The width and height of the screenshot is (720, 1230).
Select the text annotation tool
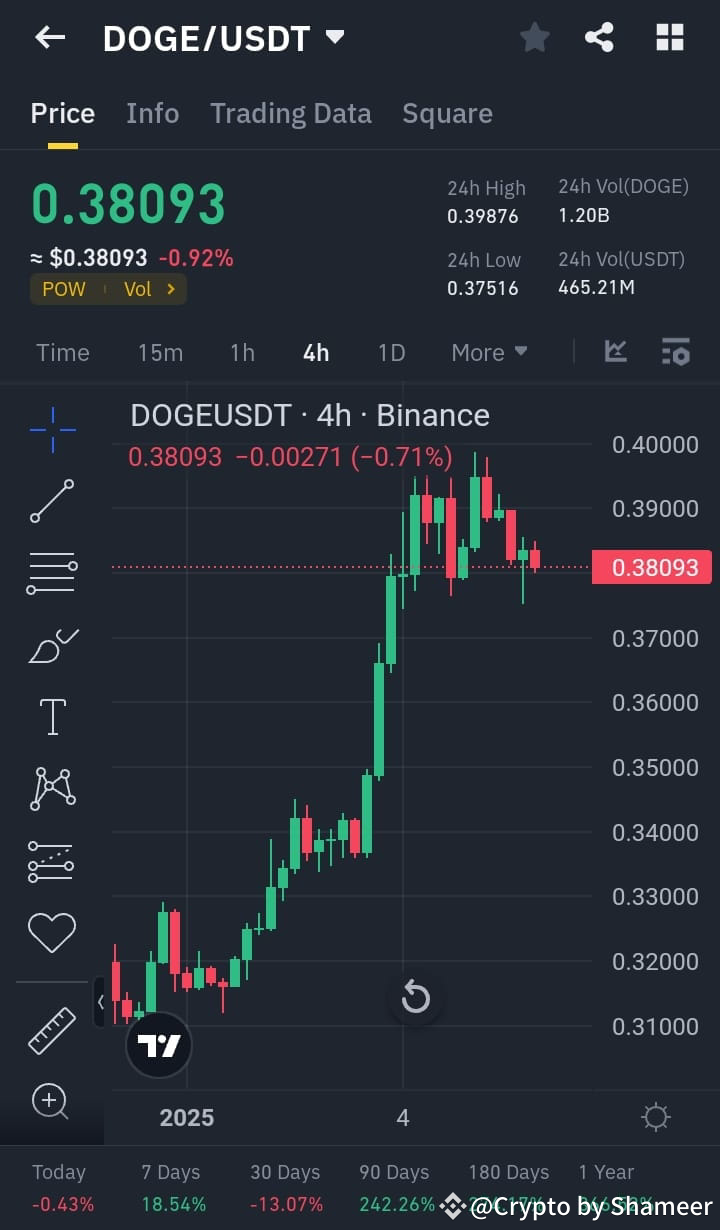pyautogui.click(x=51, y=716)
